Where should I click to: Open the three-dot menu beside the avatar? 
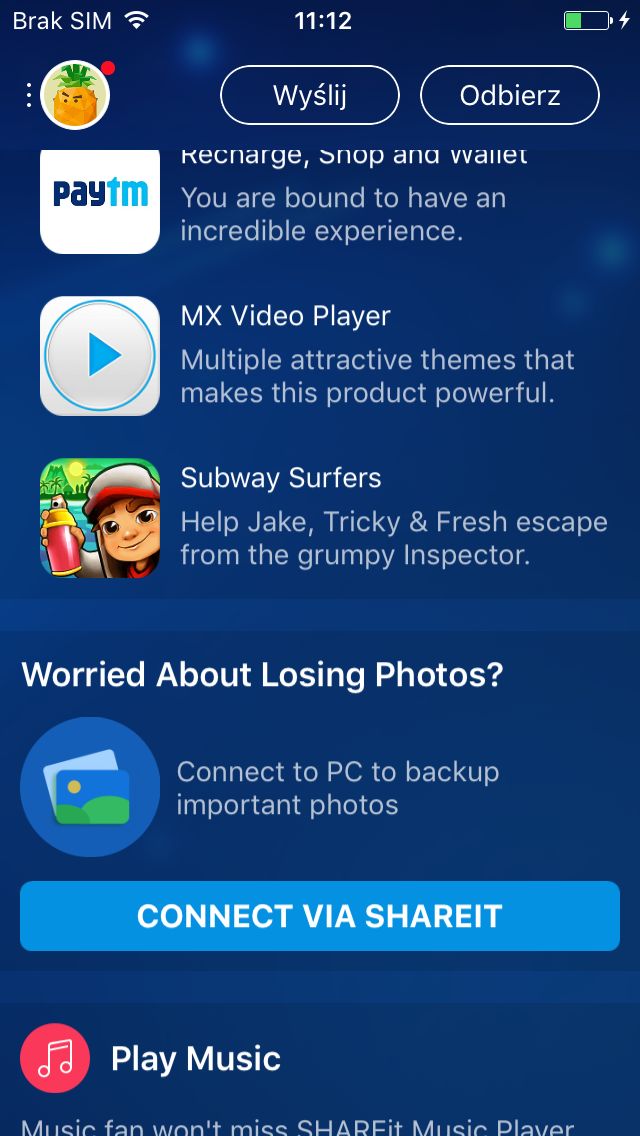(28, 95)
